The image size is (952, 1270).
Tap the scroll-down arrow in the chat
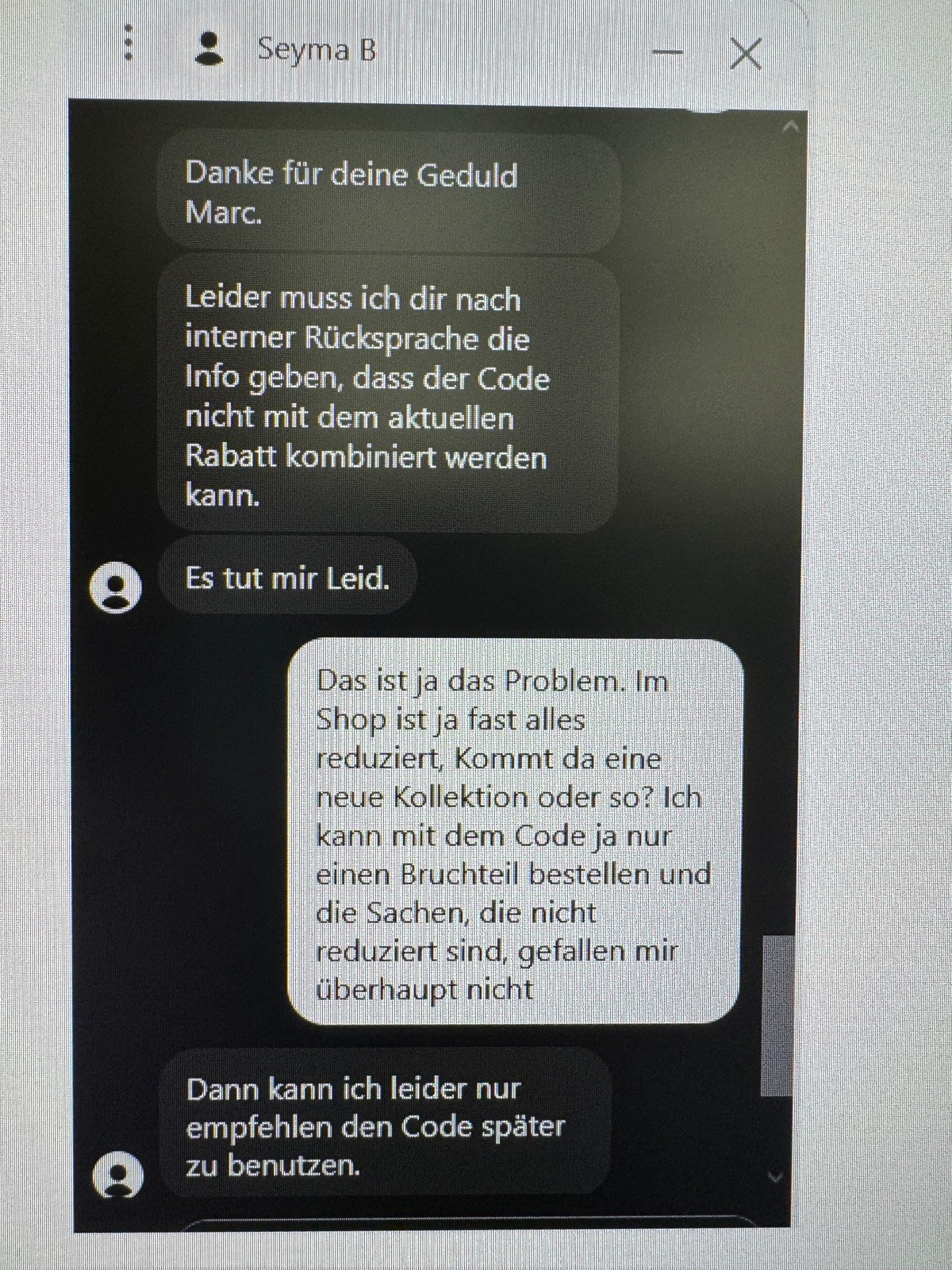coord(776,1177)
